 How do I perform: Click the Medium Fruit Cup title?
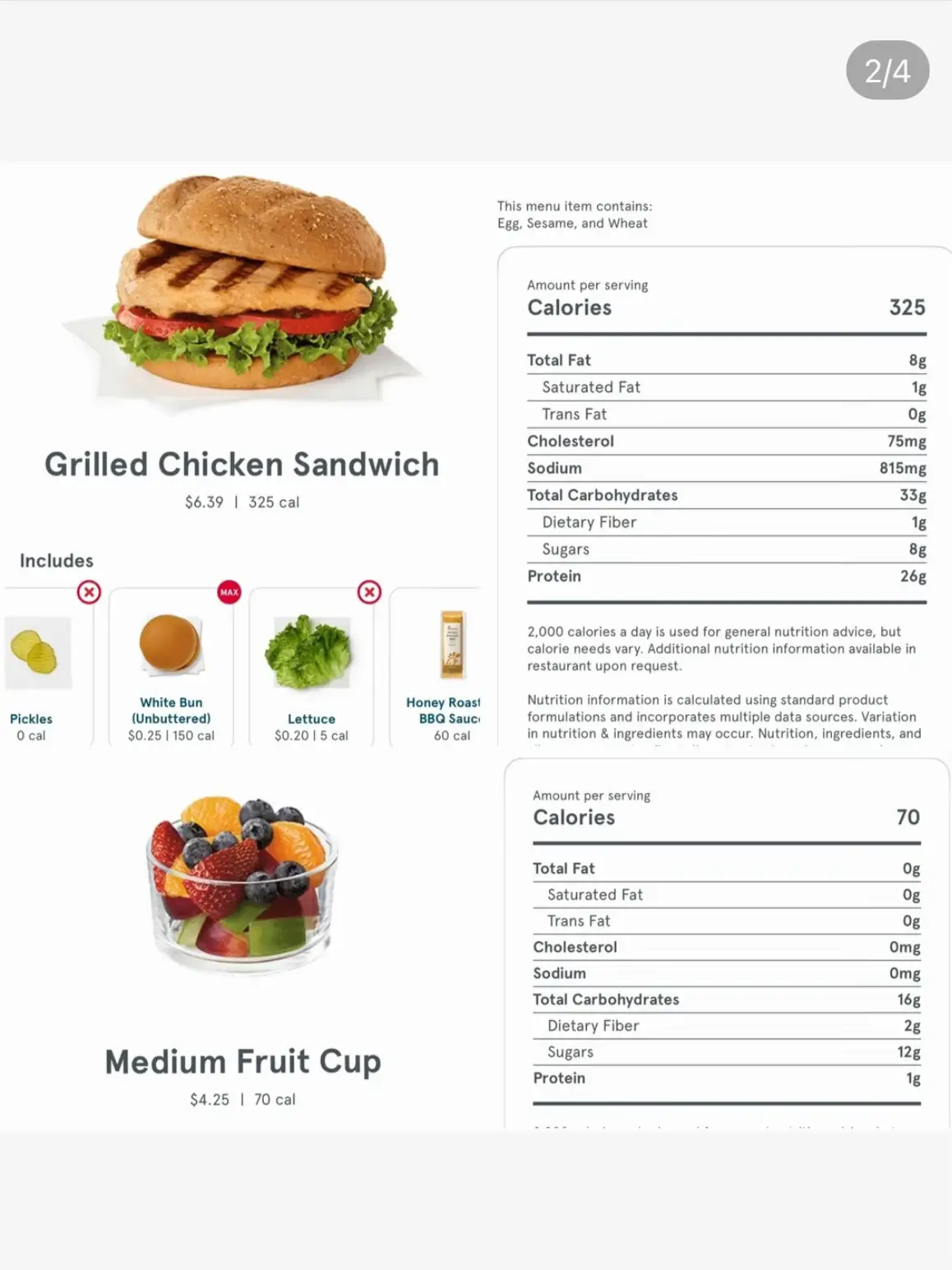pos(242,1061)
